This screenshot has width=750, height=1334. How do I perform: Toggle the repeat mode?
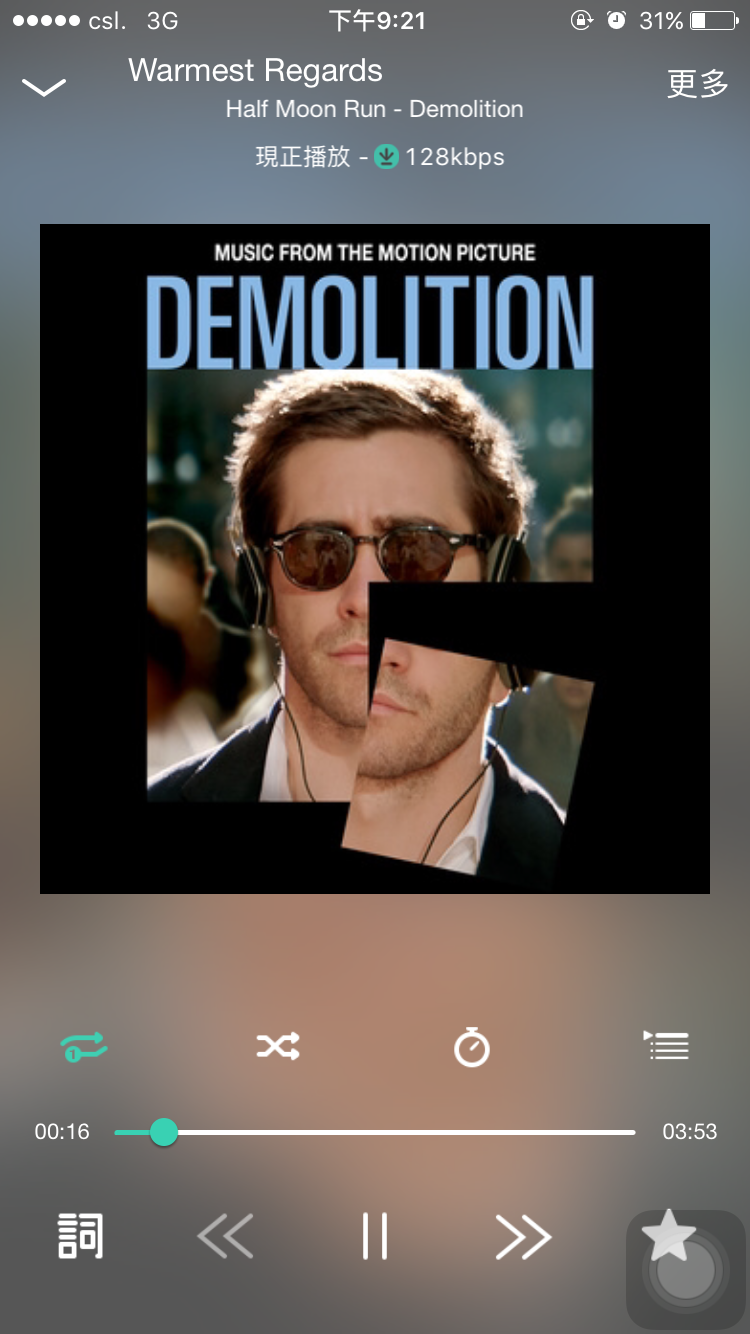[x=84, y=1048]
